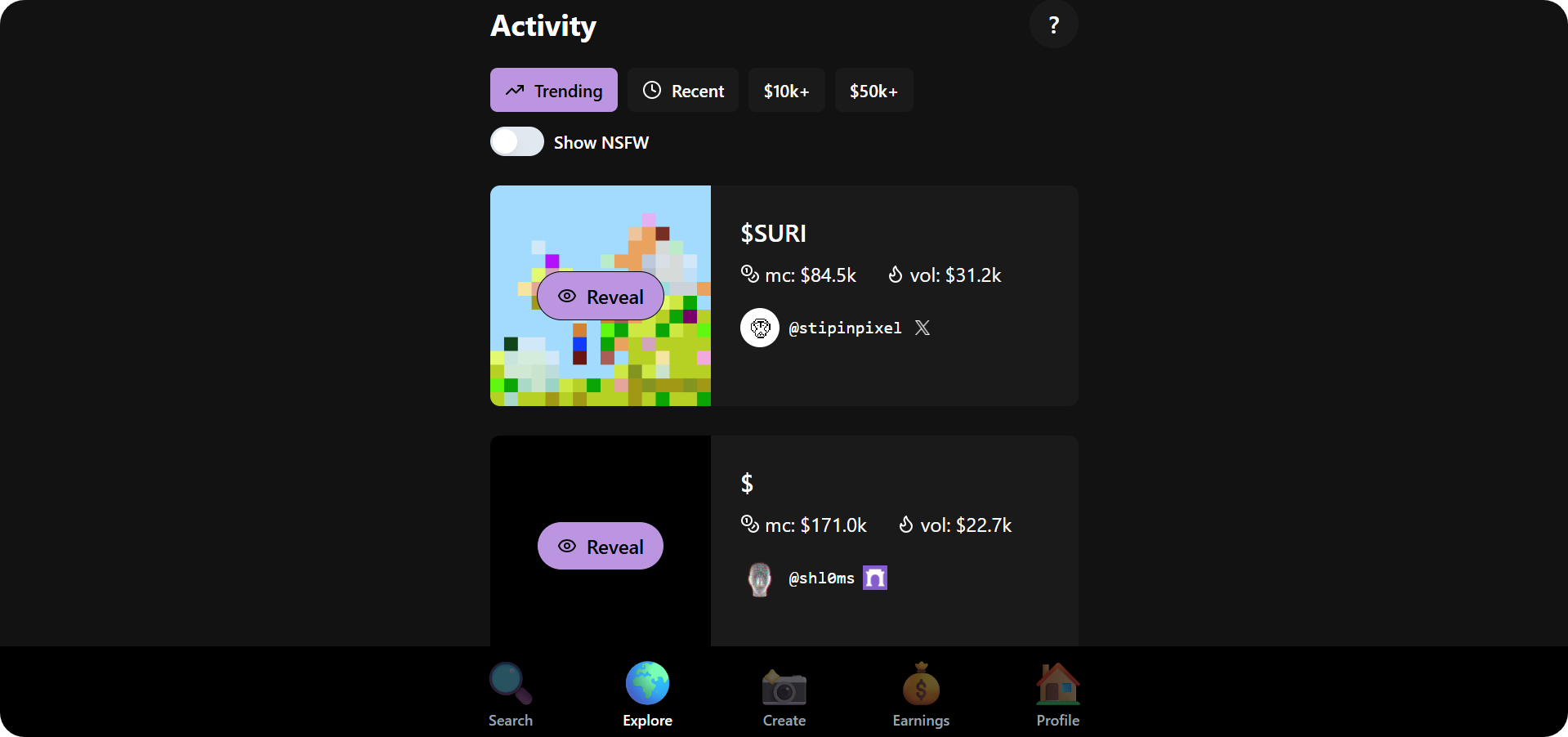
Task: Reveal the hidden image by @shl0ms
Action: (x=601, y=546)
